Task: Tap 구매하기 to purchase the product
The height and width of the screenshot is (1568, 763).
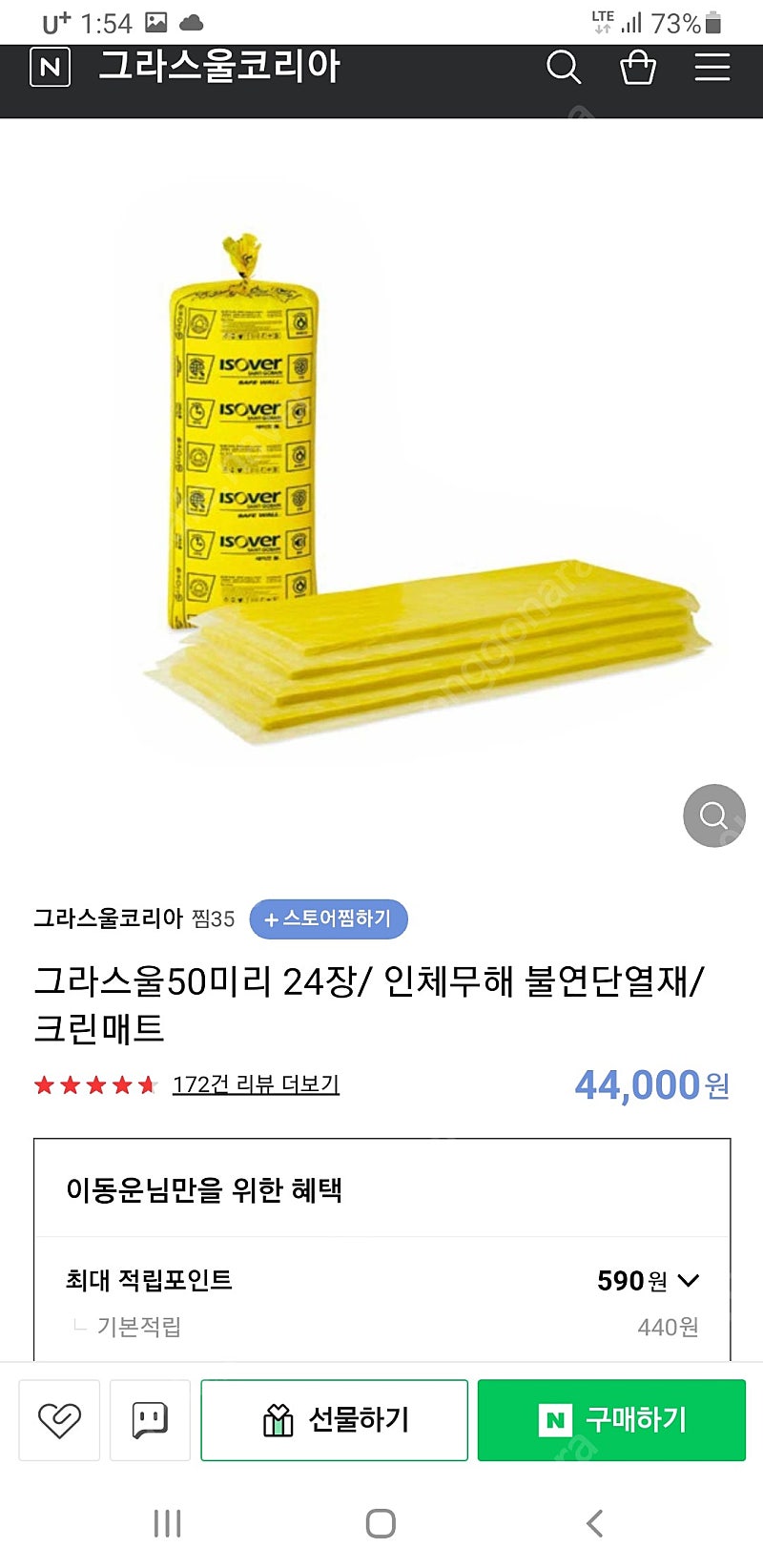Action: [611, 1420]
